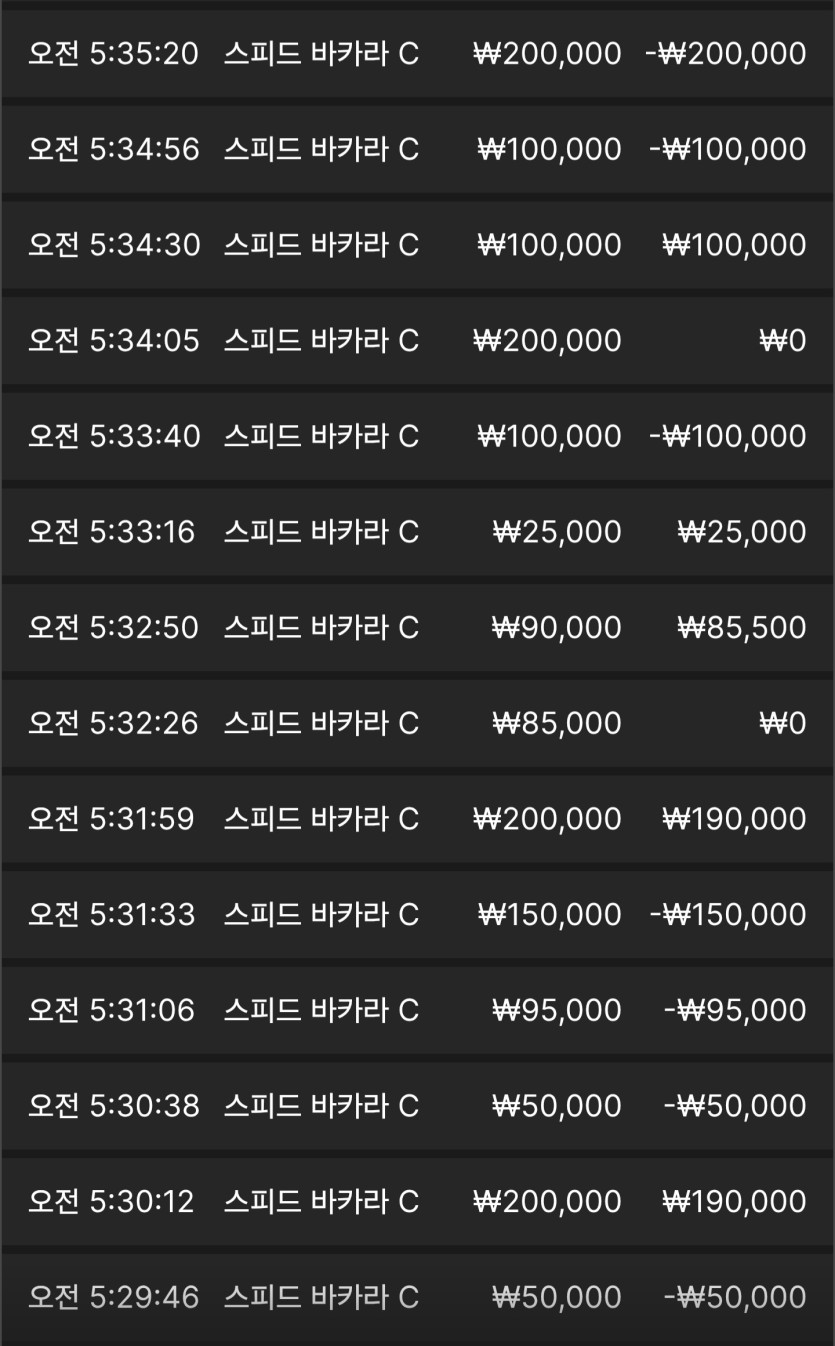View the 5:30:38 round details
This screenshot has height=1346, width=835.
coord(417,1106)
